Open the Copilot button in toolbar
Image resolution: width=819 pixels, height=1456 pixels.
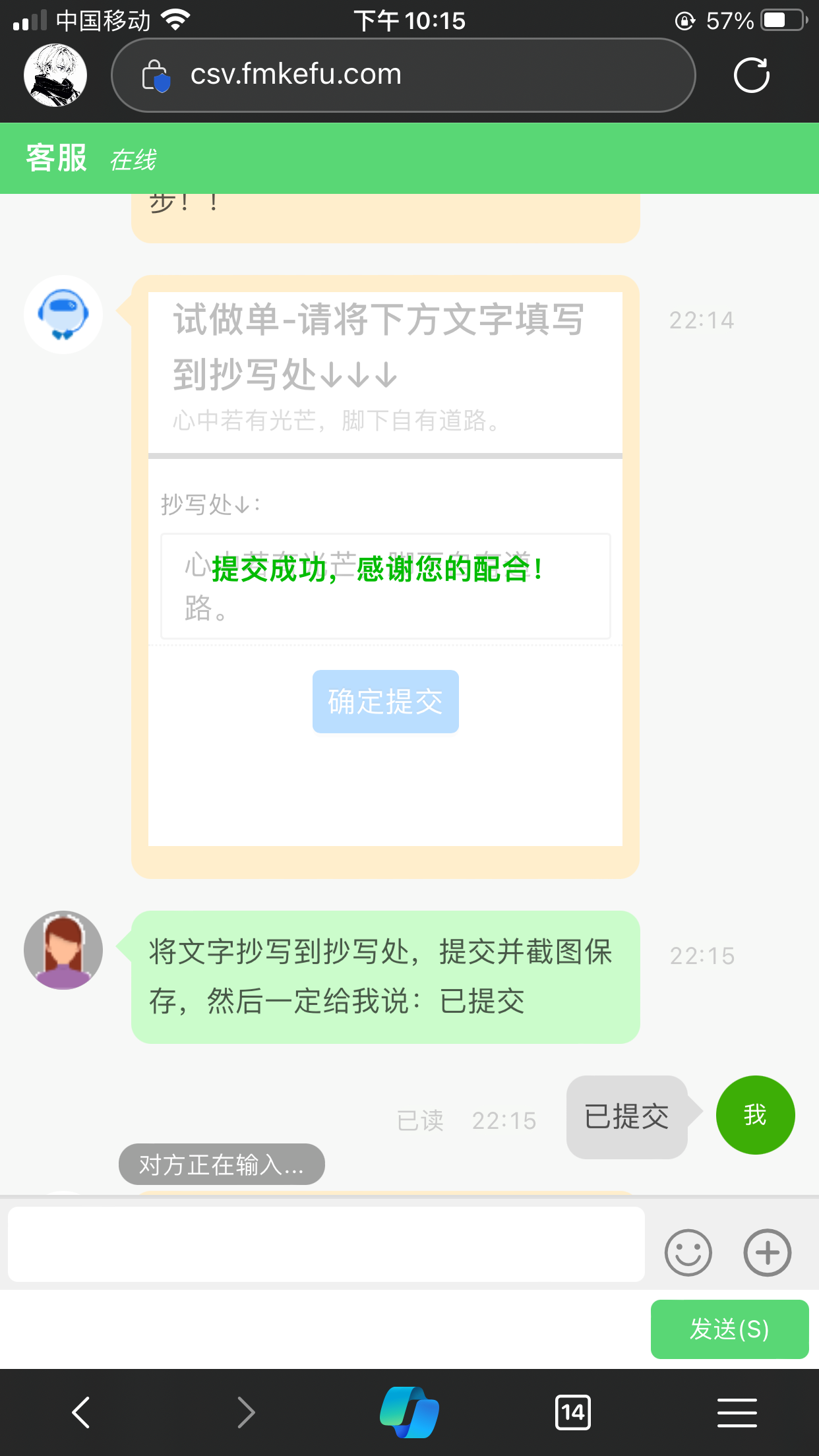pos(409,1412)
